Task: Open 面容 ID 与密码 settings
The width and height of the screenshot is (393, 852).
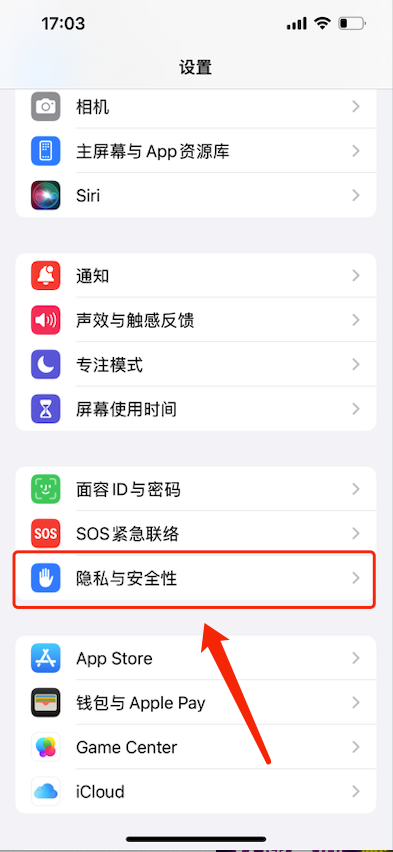Action: pos(196,489)
